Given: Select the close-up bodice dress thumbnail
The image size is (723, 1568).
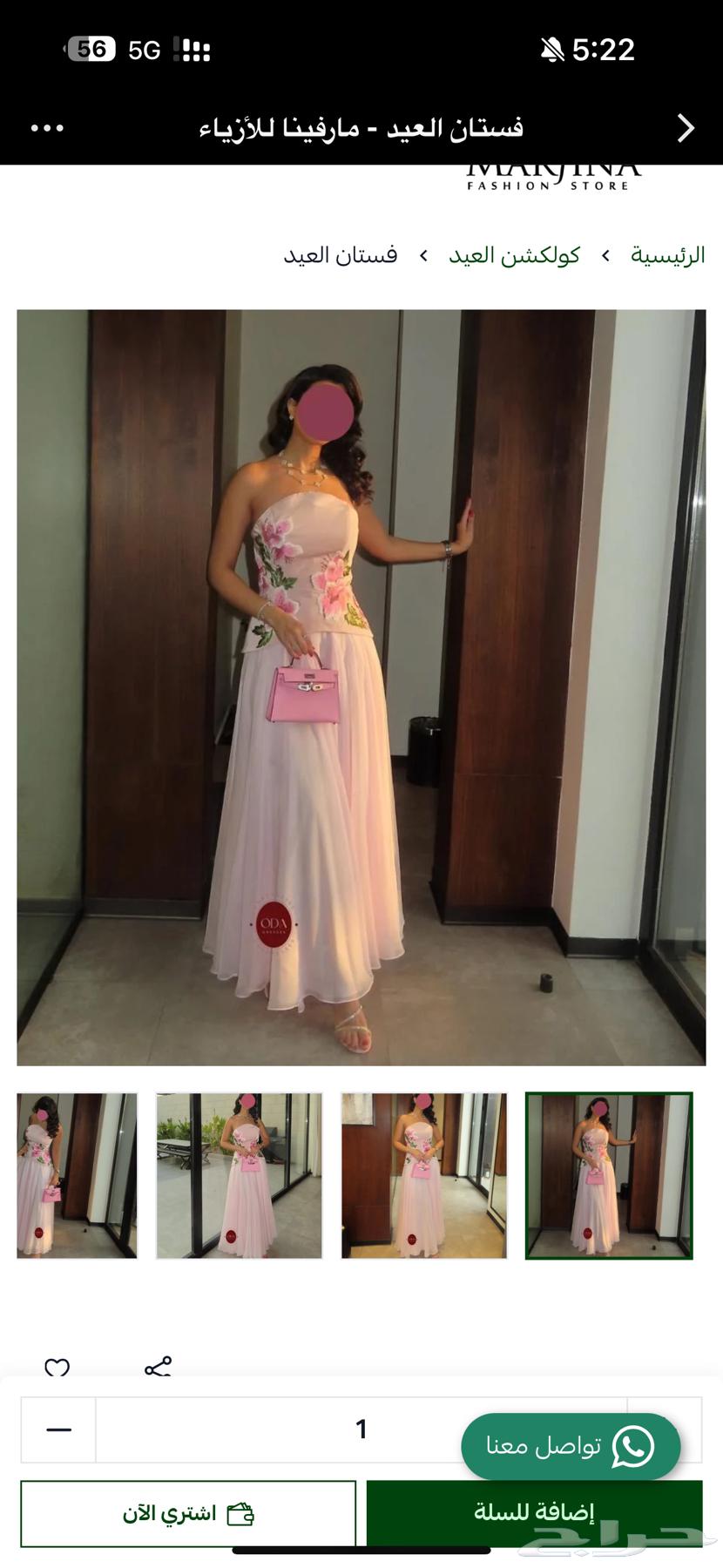Looking at the screenshot, I should (77, 1175).
